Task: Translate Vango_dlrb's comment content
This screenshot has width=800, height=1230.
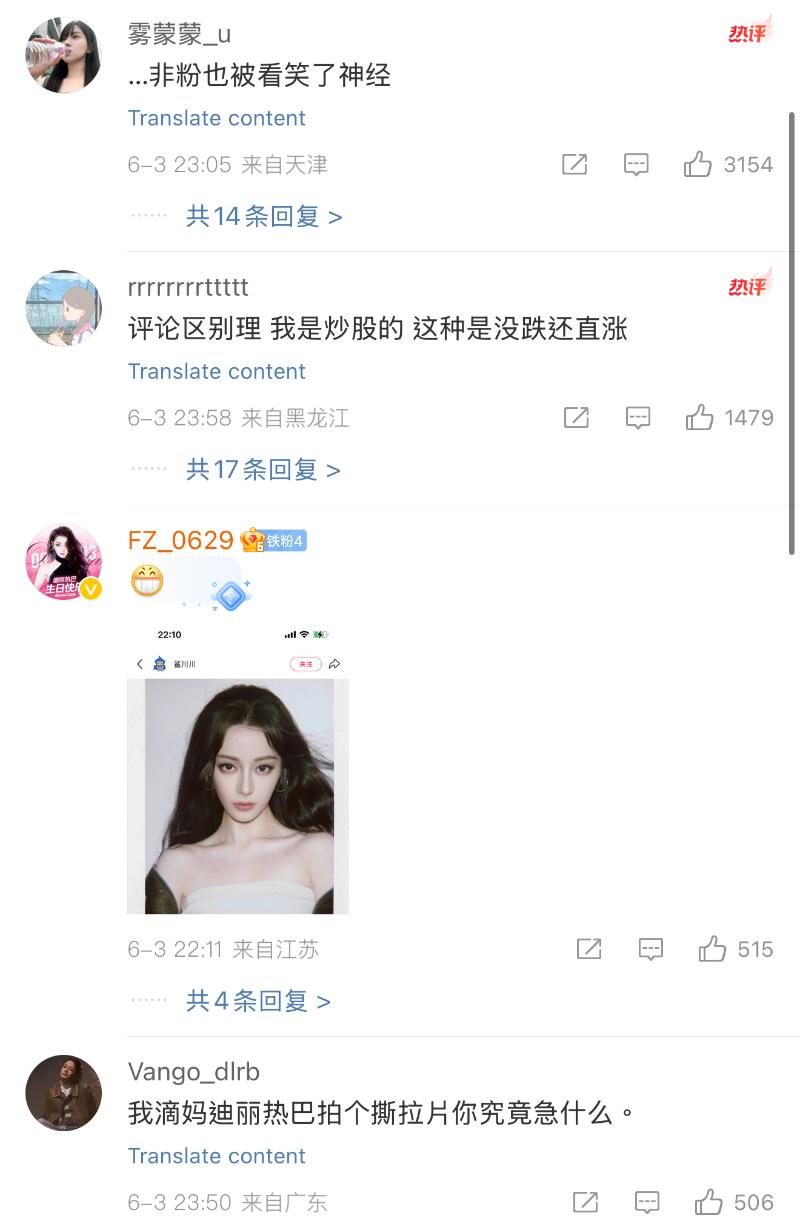Action: coord(217,1156)
